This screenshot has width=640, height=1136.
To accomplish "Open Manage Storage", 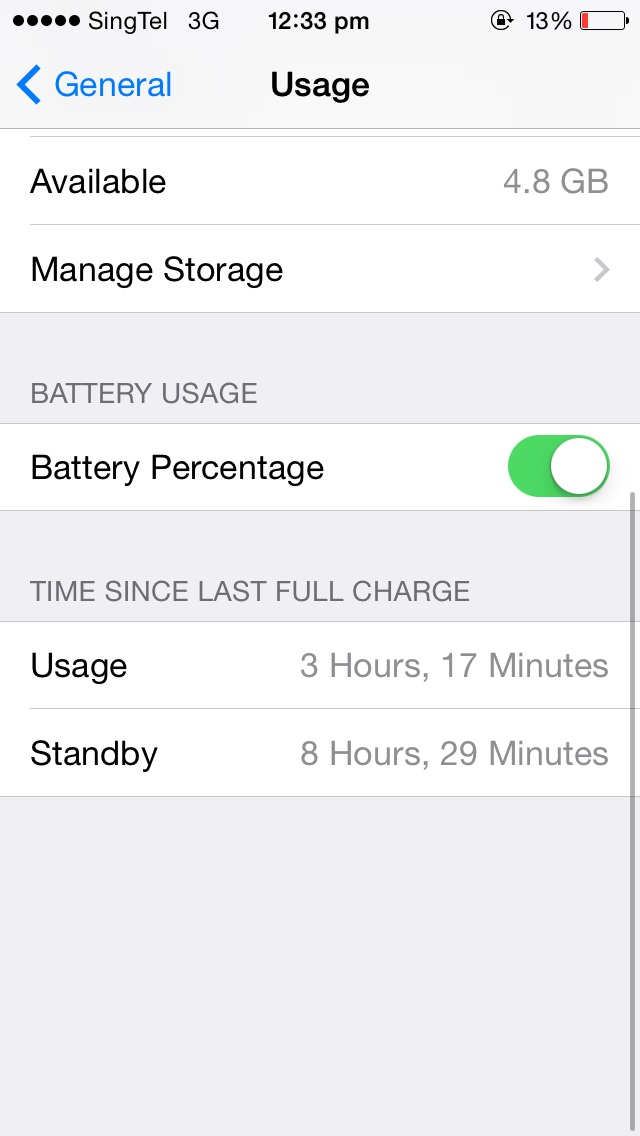I will point(320,270).
